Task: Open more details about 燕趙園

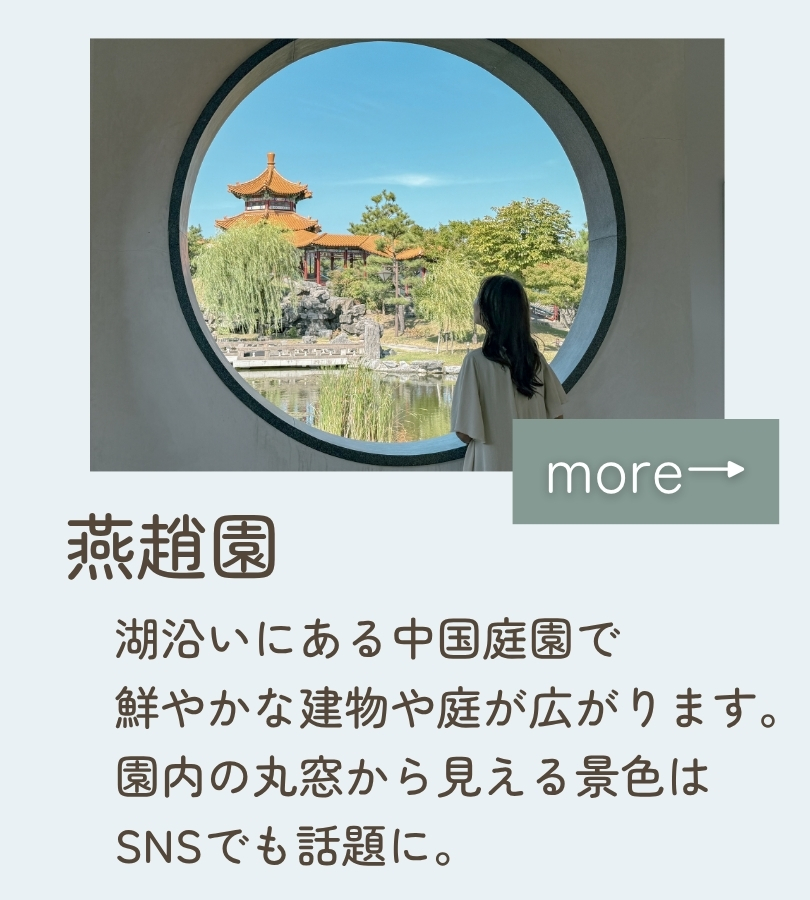Action: click(645, 471)
